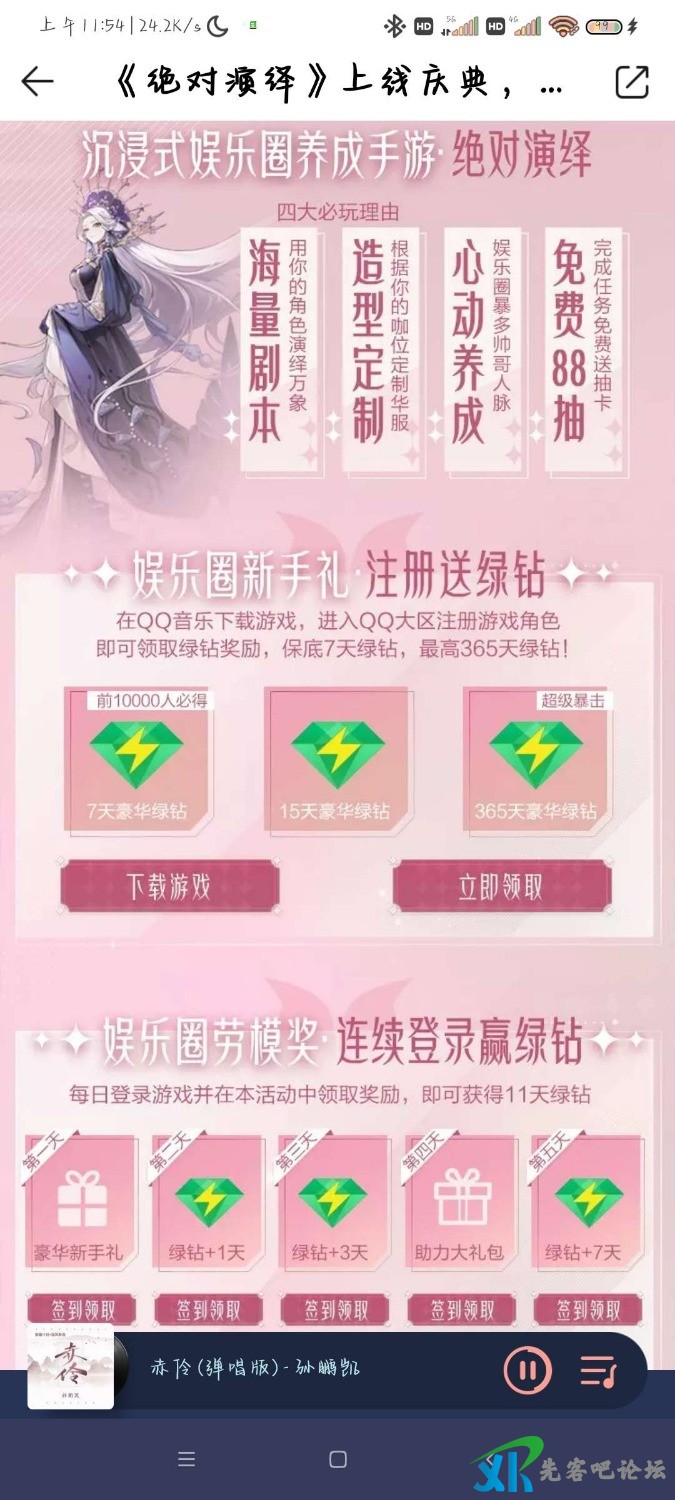The height and width of the screenshot is (1500, 675).
Task: Open the 赤伶 album cover player
Action: pyautogui.click(x=71, y=1367)
